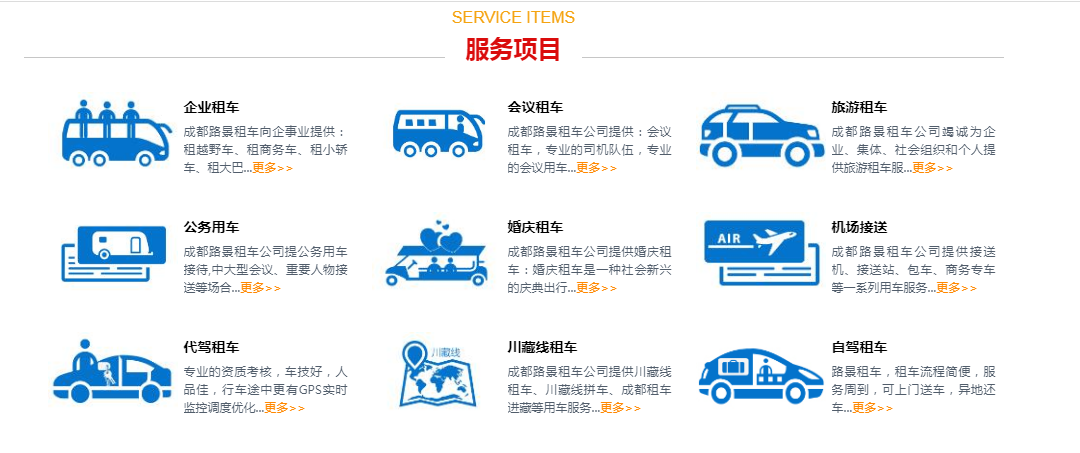
Task: Open 更多 link under 代驾租车
Action: point(284,408)
